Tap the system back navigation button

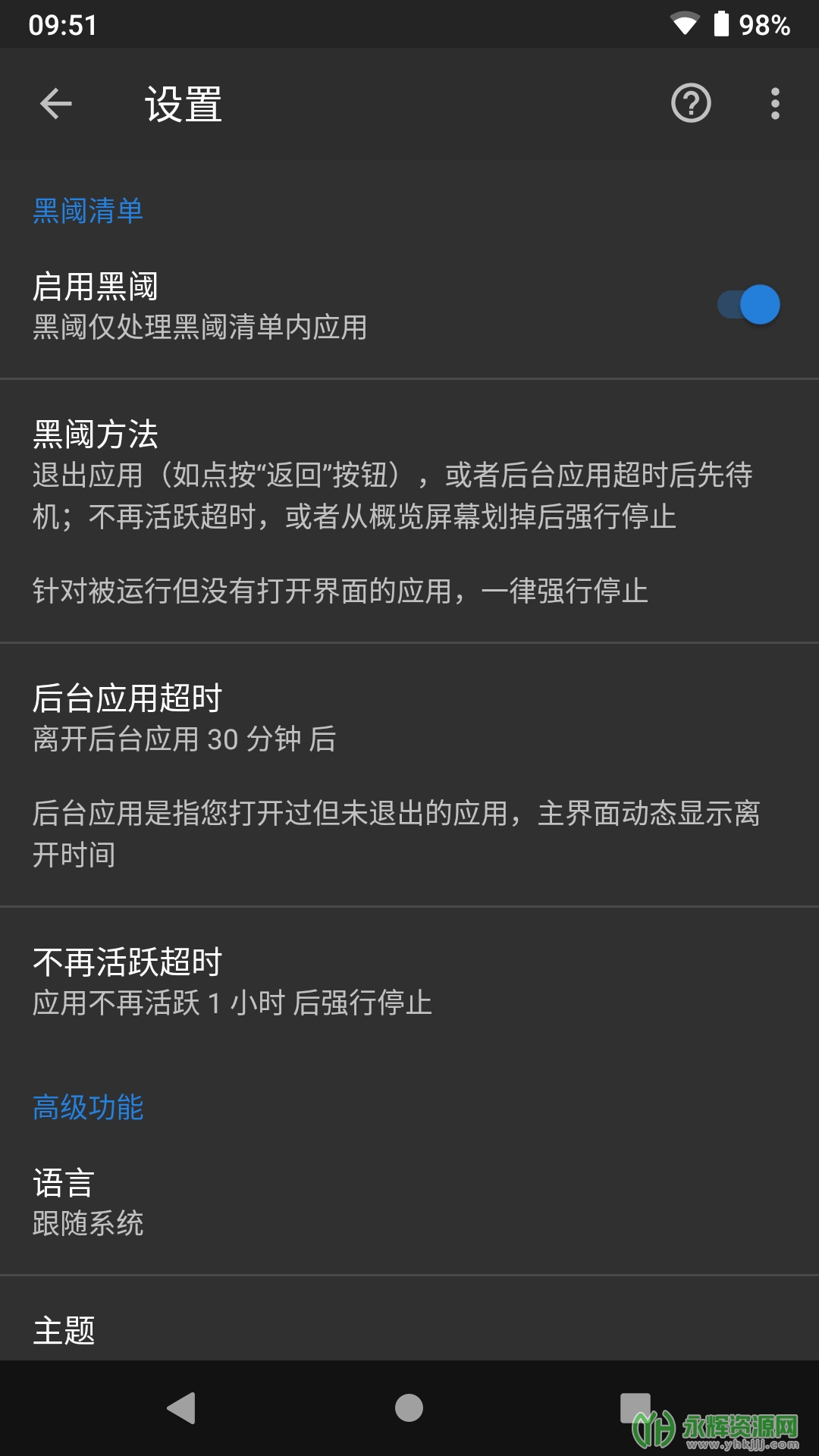(x=182, y=1408)
